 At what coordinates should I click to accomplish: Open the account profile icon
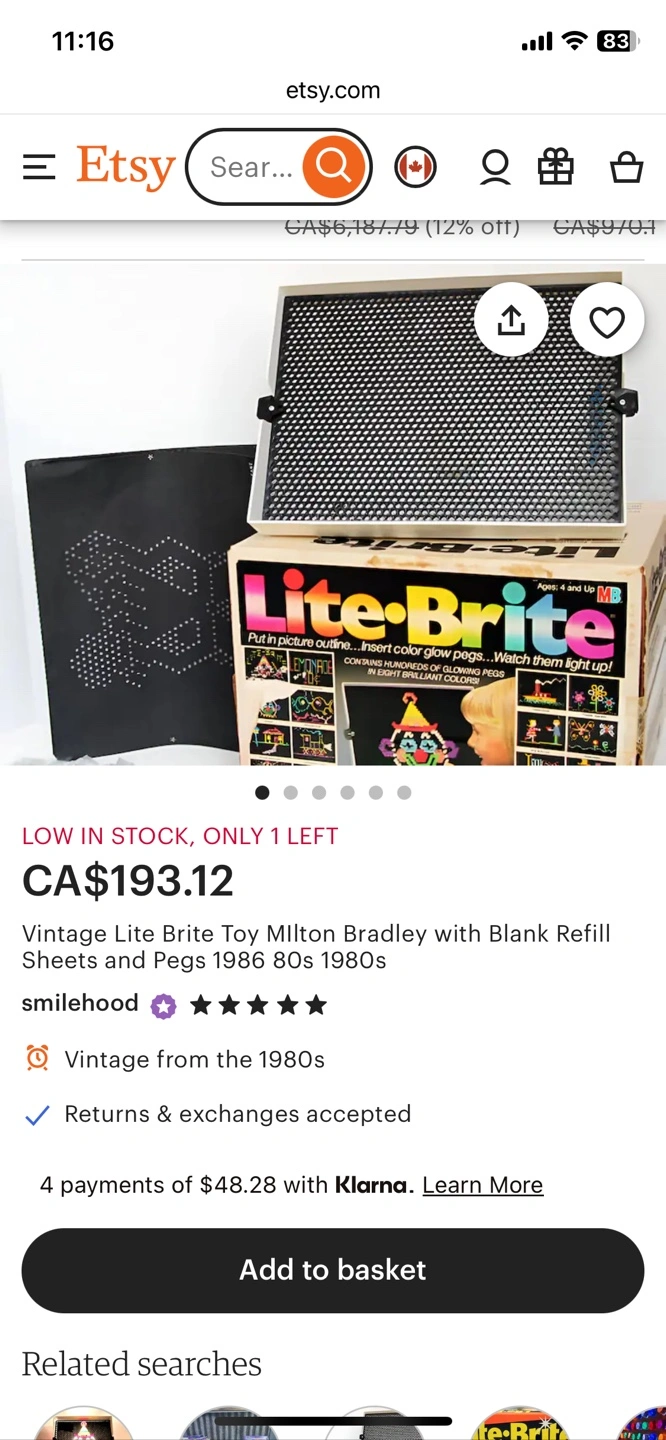[x=495, y=167]
